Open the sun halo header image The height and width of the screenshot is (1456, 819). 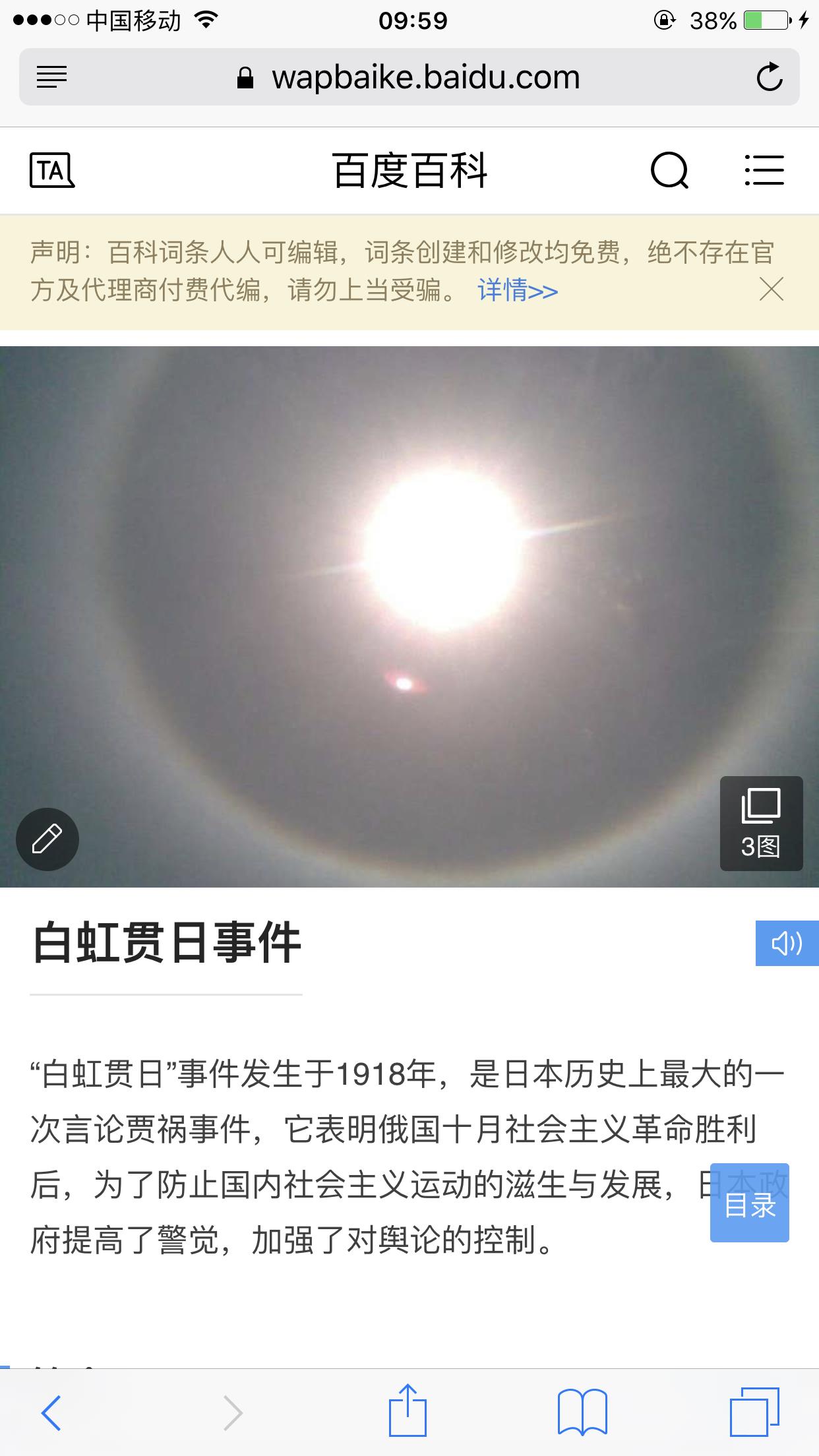click(409, 593)
